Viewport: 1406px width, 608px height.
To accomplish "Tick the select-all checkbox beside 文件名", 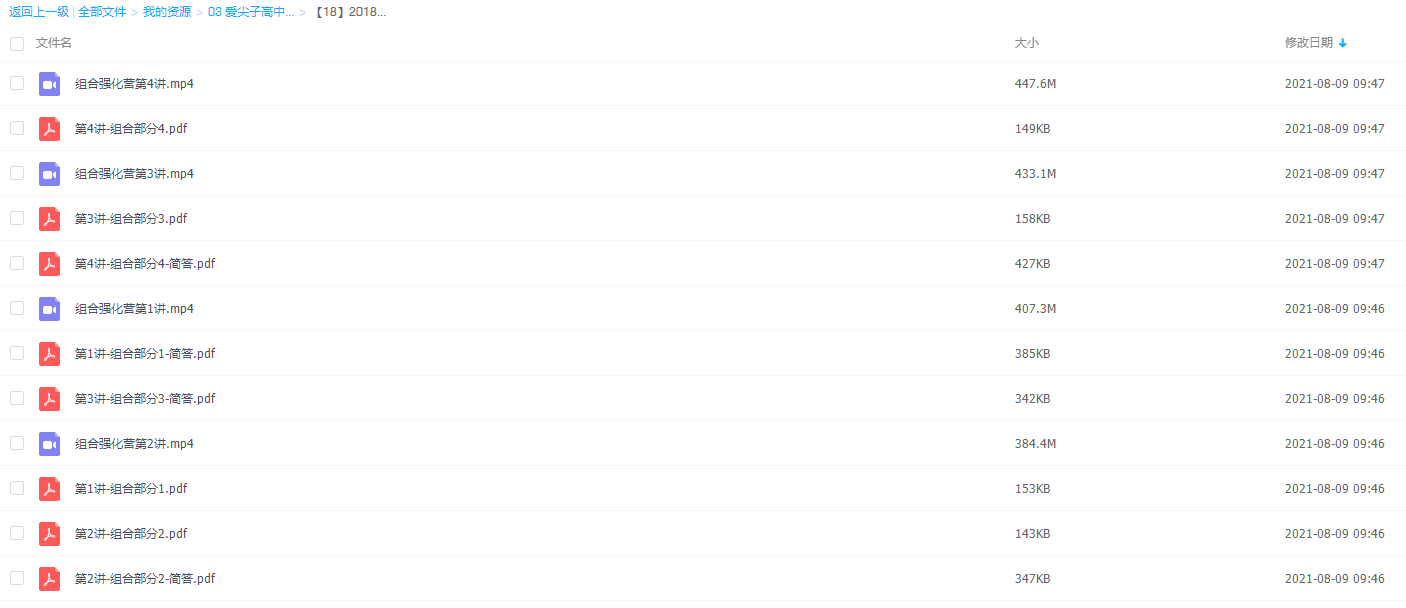I will click(x=17, y=43).
